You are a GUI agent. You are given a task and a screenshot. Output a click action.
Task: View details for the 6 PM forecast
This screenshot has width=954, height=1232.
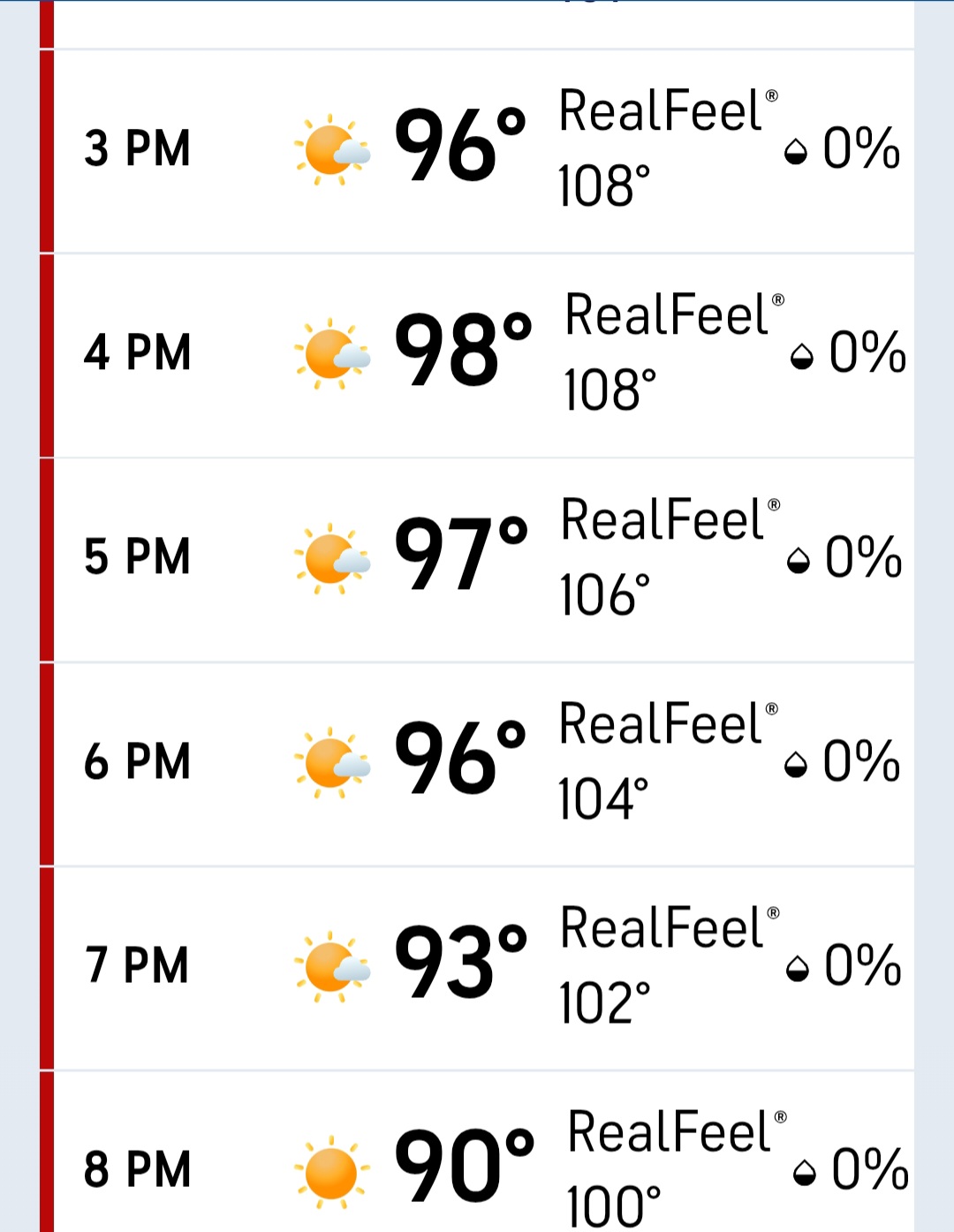pos(477,763)
